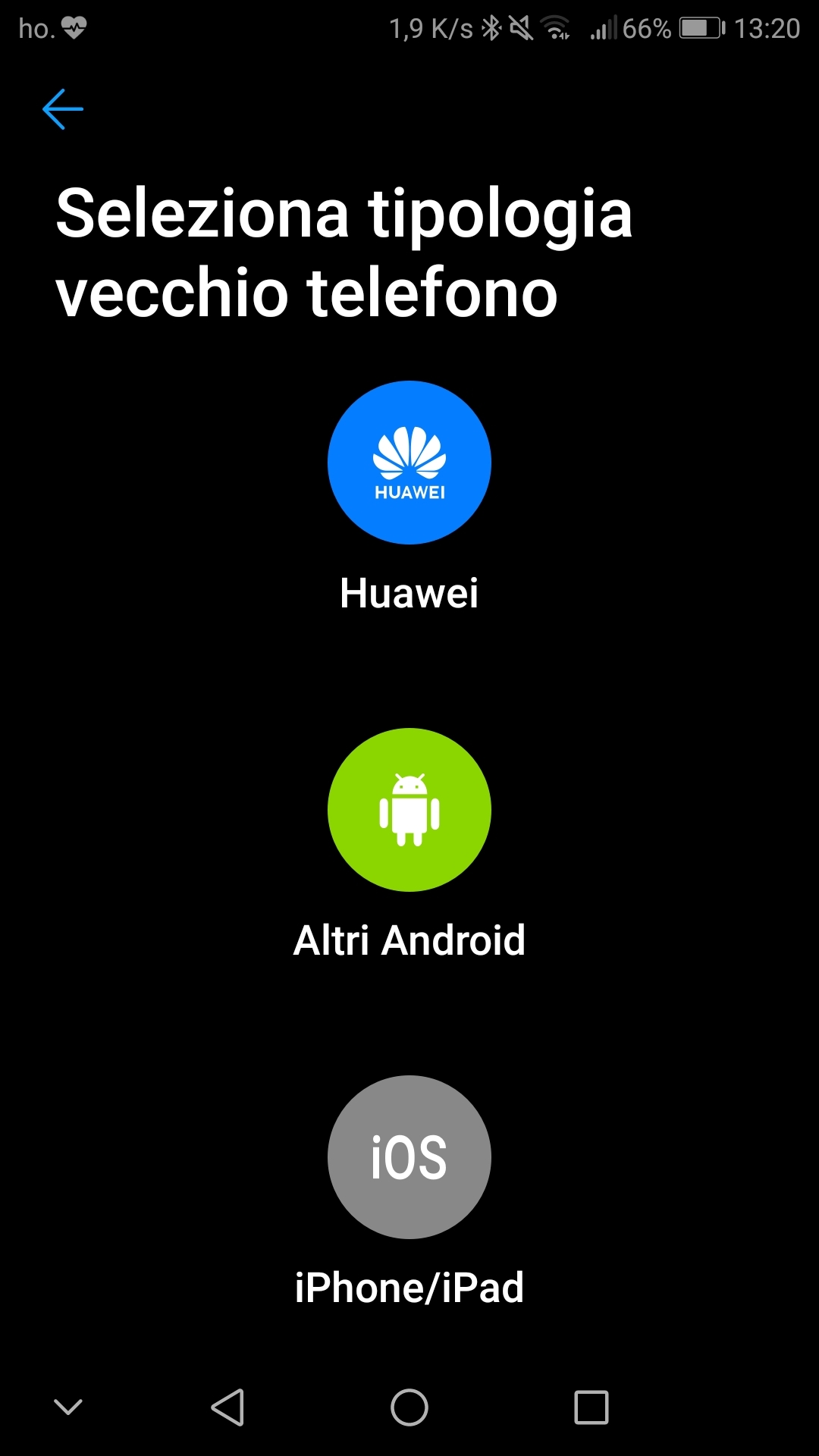This screenshot has width=819, height=1456.
Task: Go back using the blue arrow
Action: (x=63, y=108)
